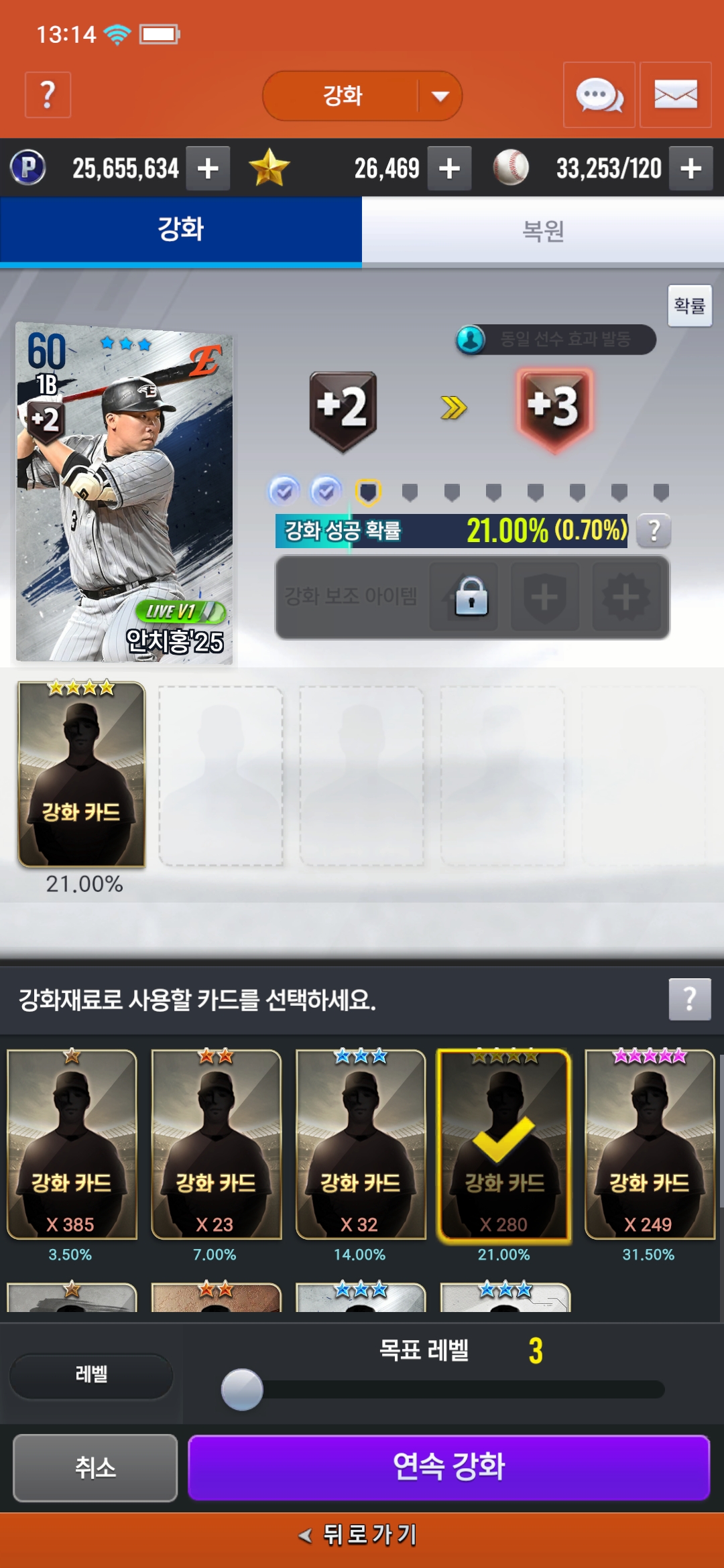This screenshot has width=724, height=1568.
Task: Cancel with the 취소 button
Action: [95, 1467]
